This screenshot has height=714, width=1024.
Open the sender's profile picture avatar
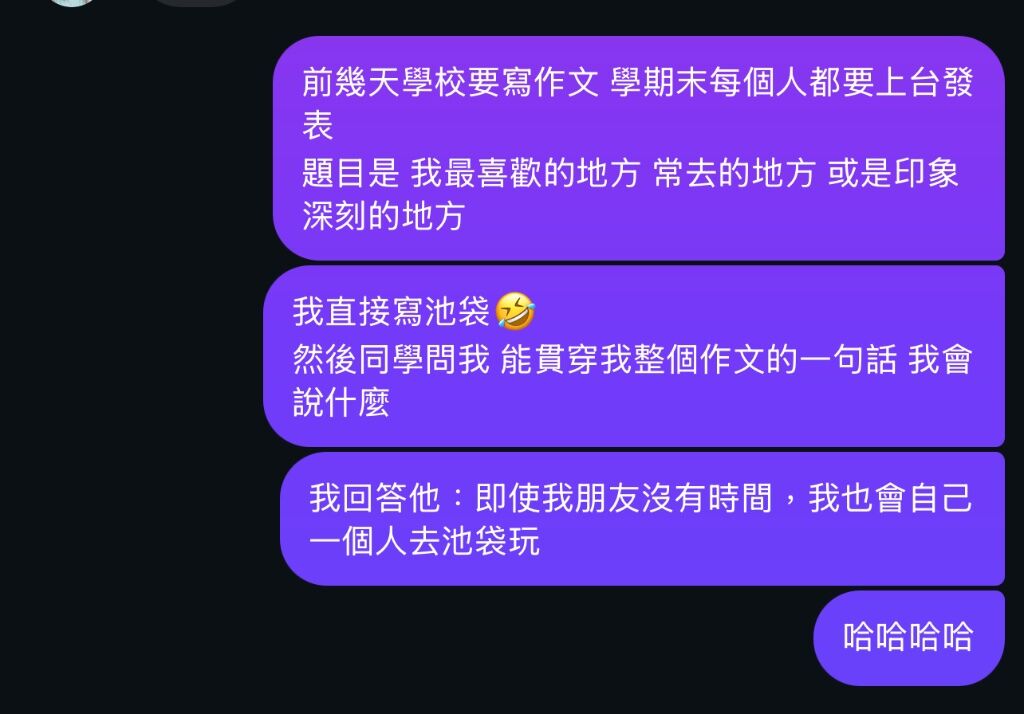(72, 3)
